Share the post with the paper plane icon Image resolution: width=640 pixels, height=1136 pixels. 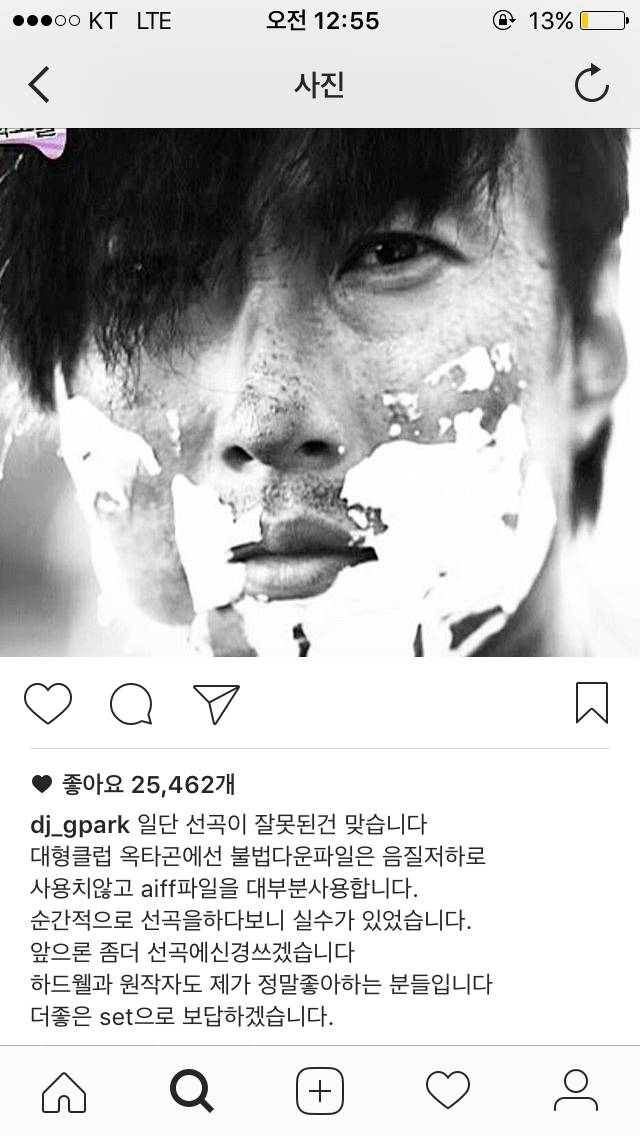pos(216,704)
